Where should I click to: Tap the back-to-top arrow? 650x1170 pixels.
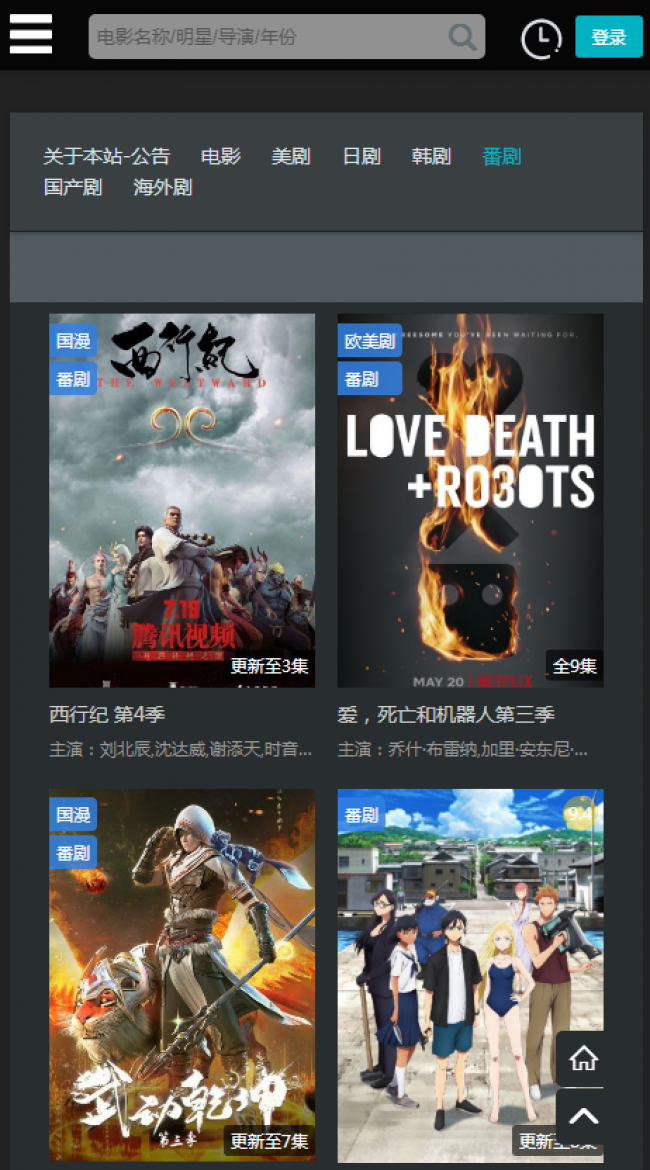(x=583, y=1116)
